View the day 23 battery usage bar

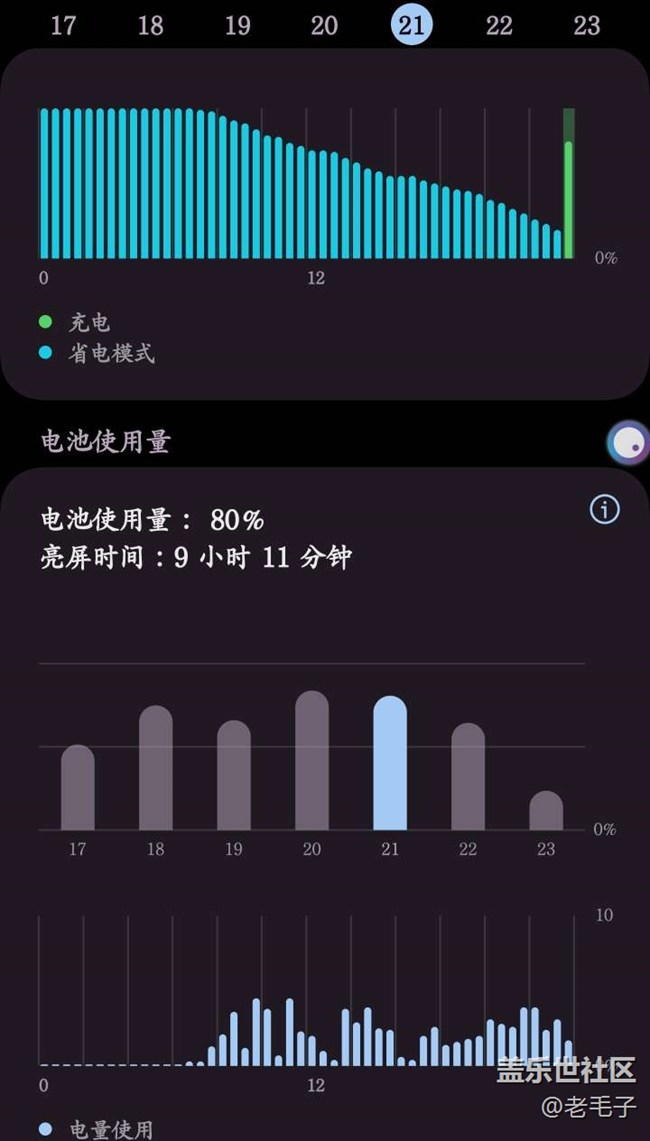point(546,811)
